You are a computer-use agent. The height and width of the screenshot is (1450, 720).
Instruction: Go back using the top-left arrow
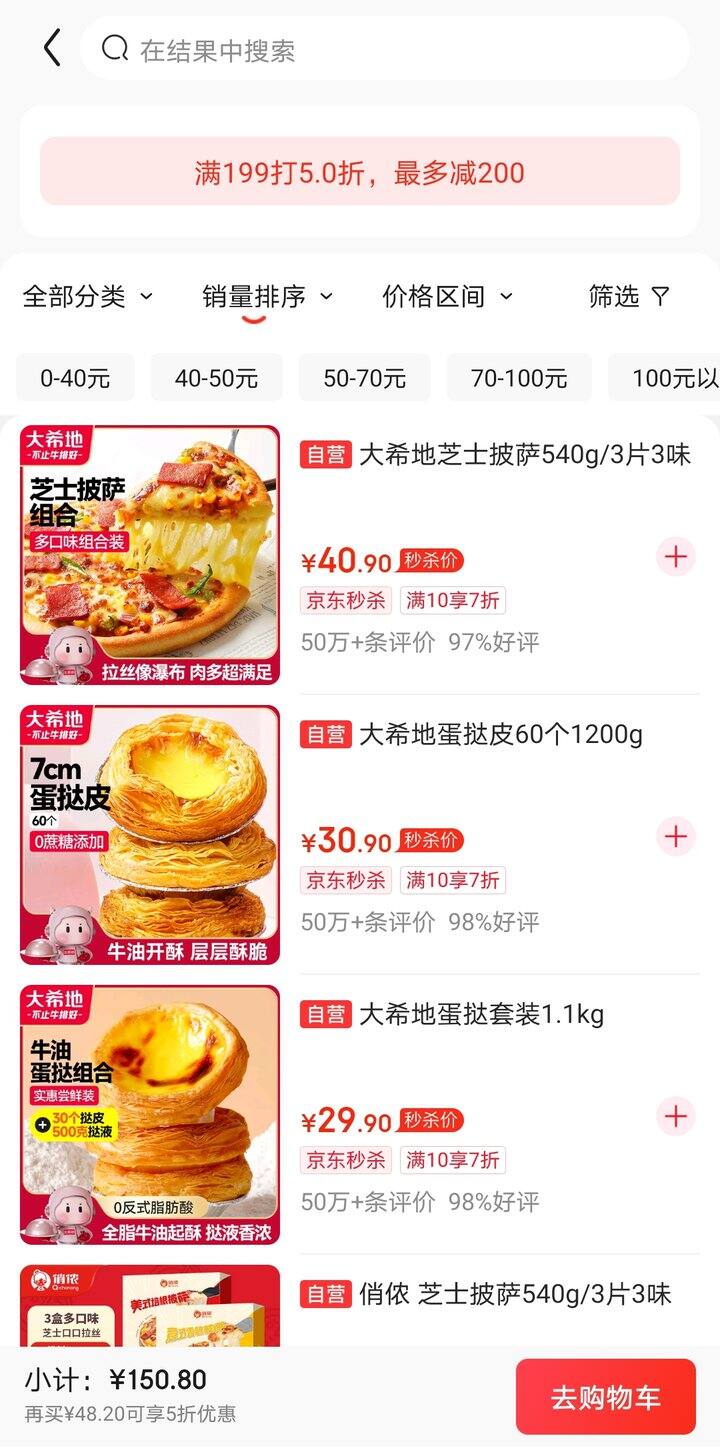point(52,48)
